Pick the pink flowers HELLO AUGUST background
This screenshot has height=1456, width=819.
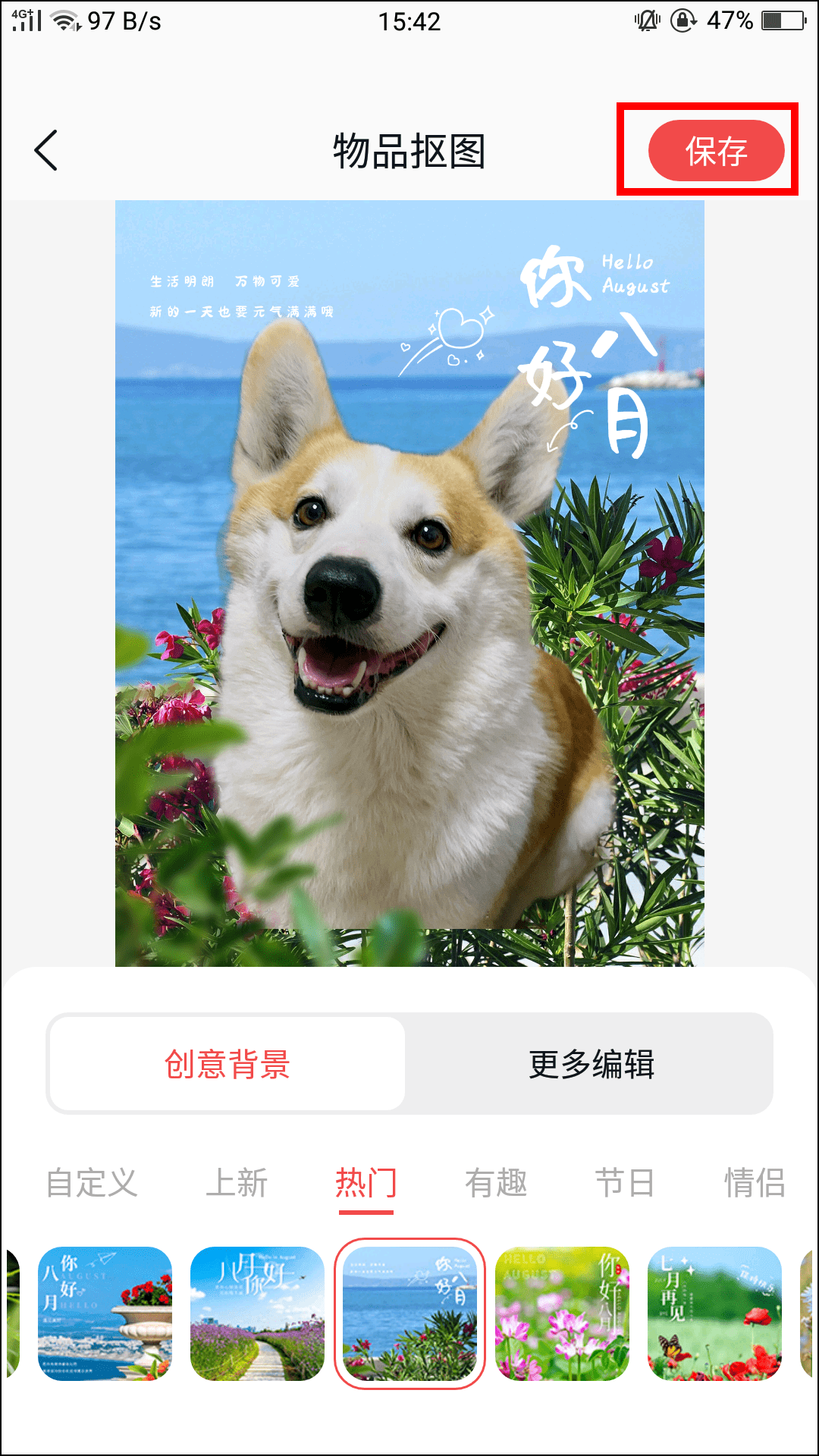click(x=562, y=1313)
